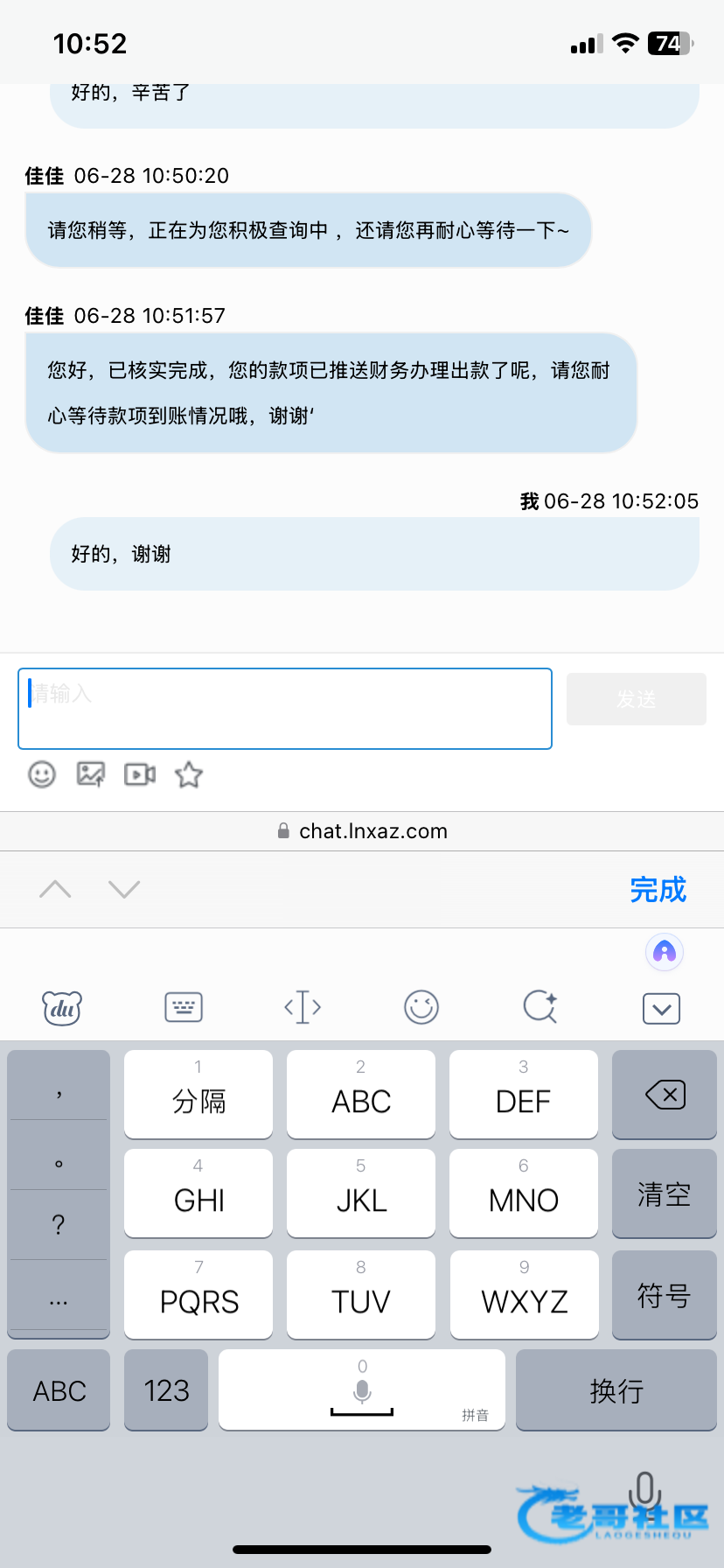Switch to 123 numeric keyboard

[166, 1390]
